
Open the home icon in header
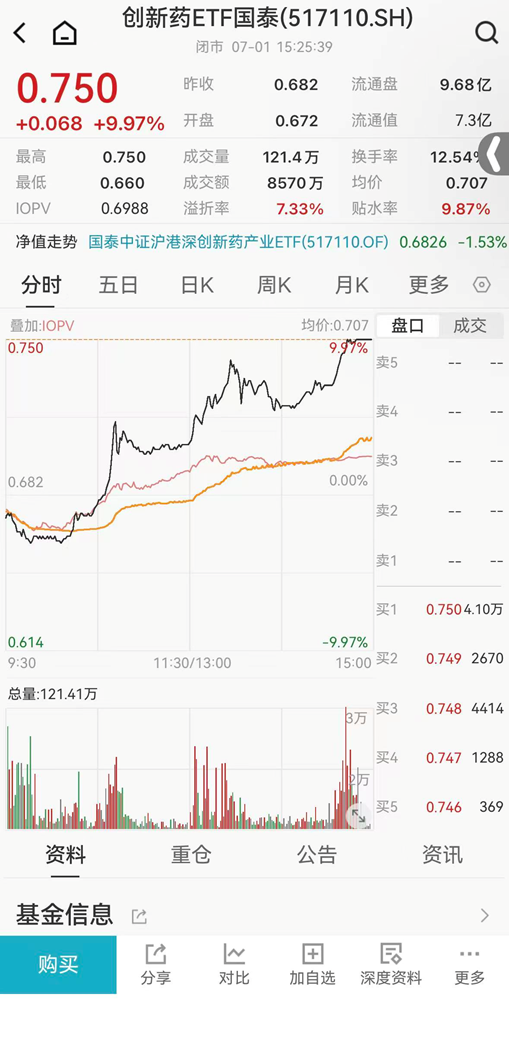pyautogui.click(x=65, y=32)
